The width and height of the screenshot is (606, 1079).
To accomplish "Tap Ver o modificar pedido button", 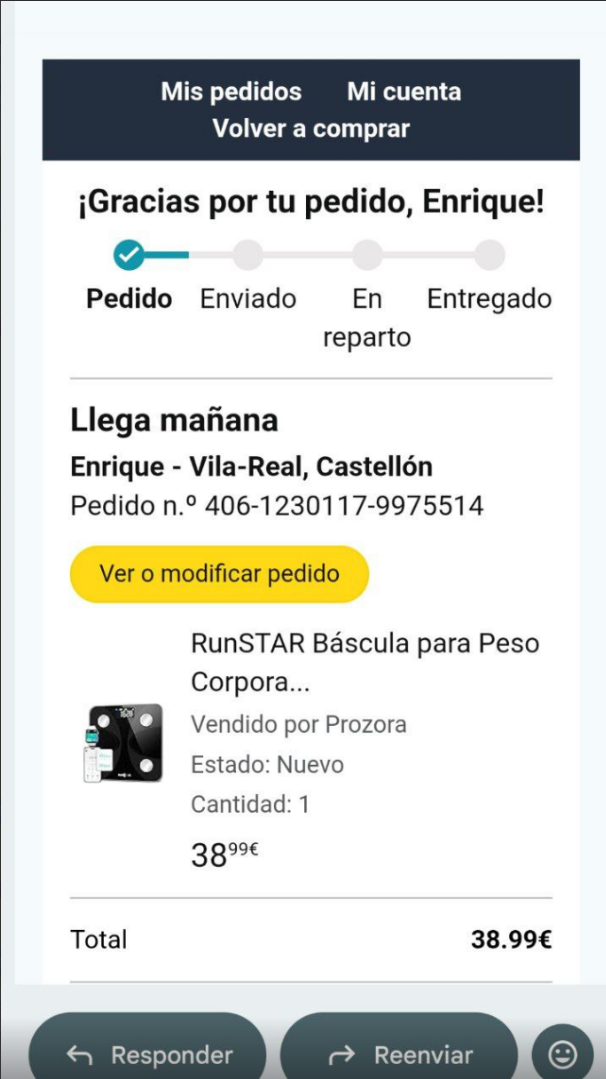I will pyautogui.click(x=219, y=574).
